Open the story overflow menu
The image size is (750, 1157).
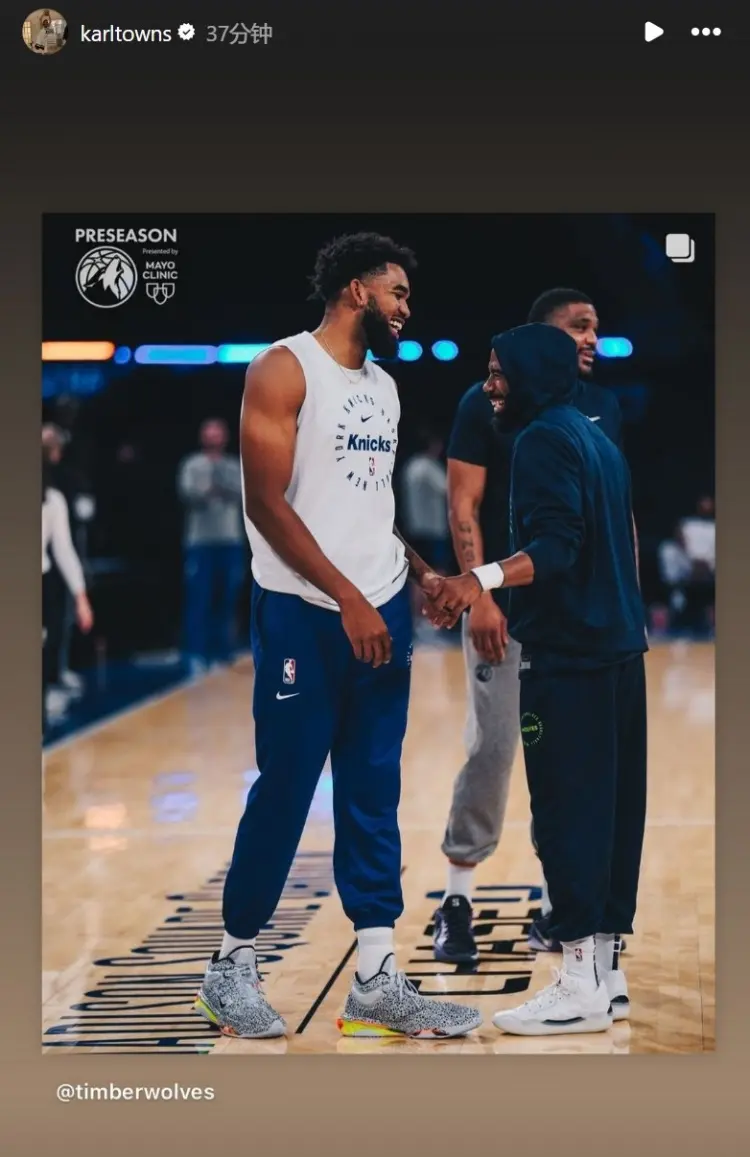(x=706, y=32)
